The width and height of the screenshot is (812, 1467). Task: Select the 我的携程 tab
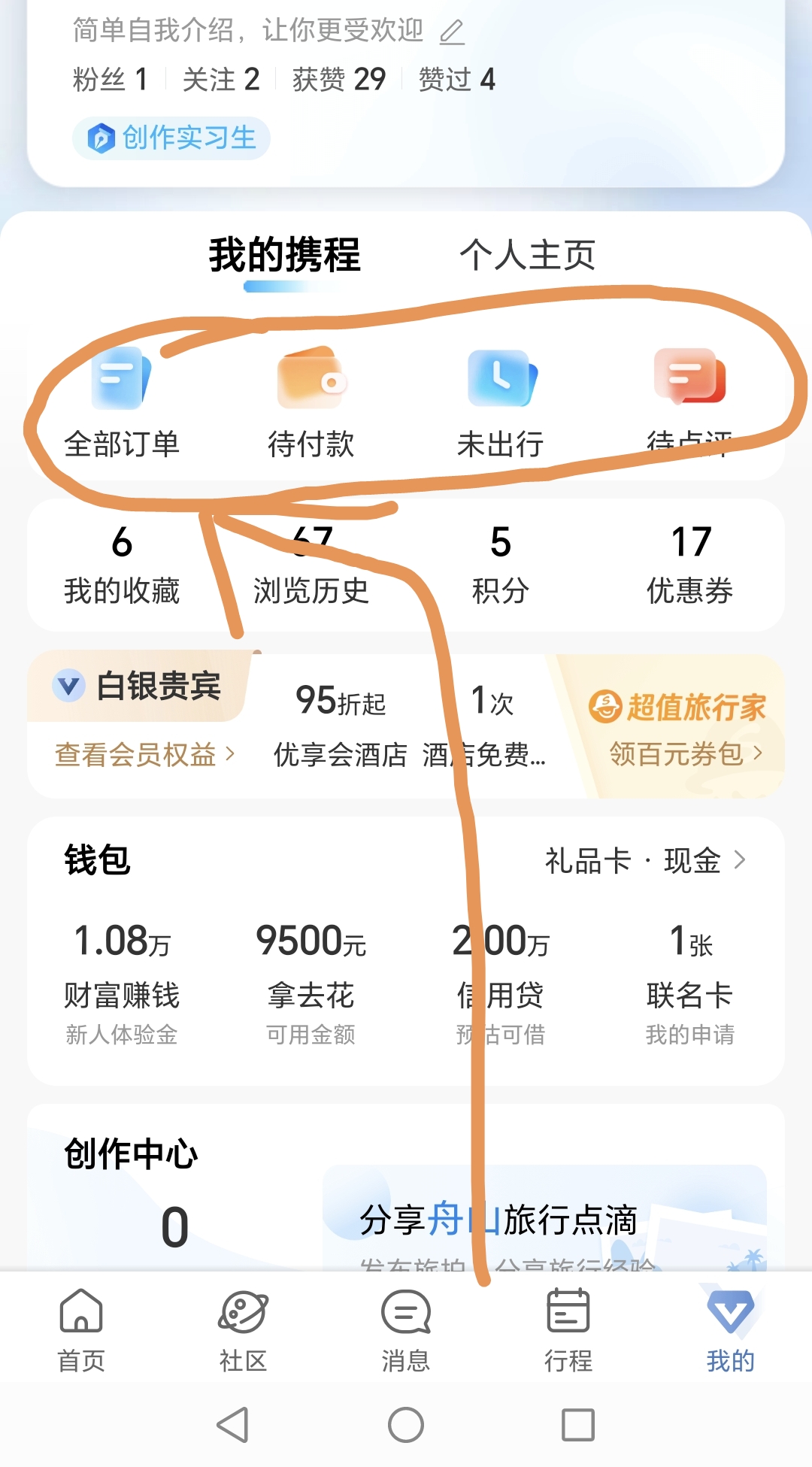click(285, 255)
